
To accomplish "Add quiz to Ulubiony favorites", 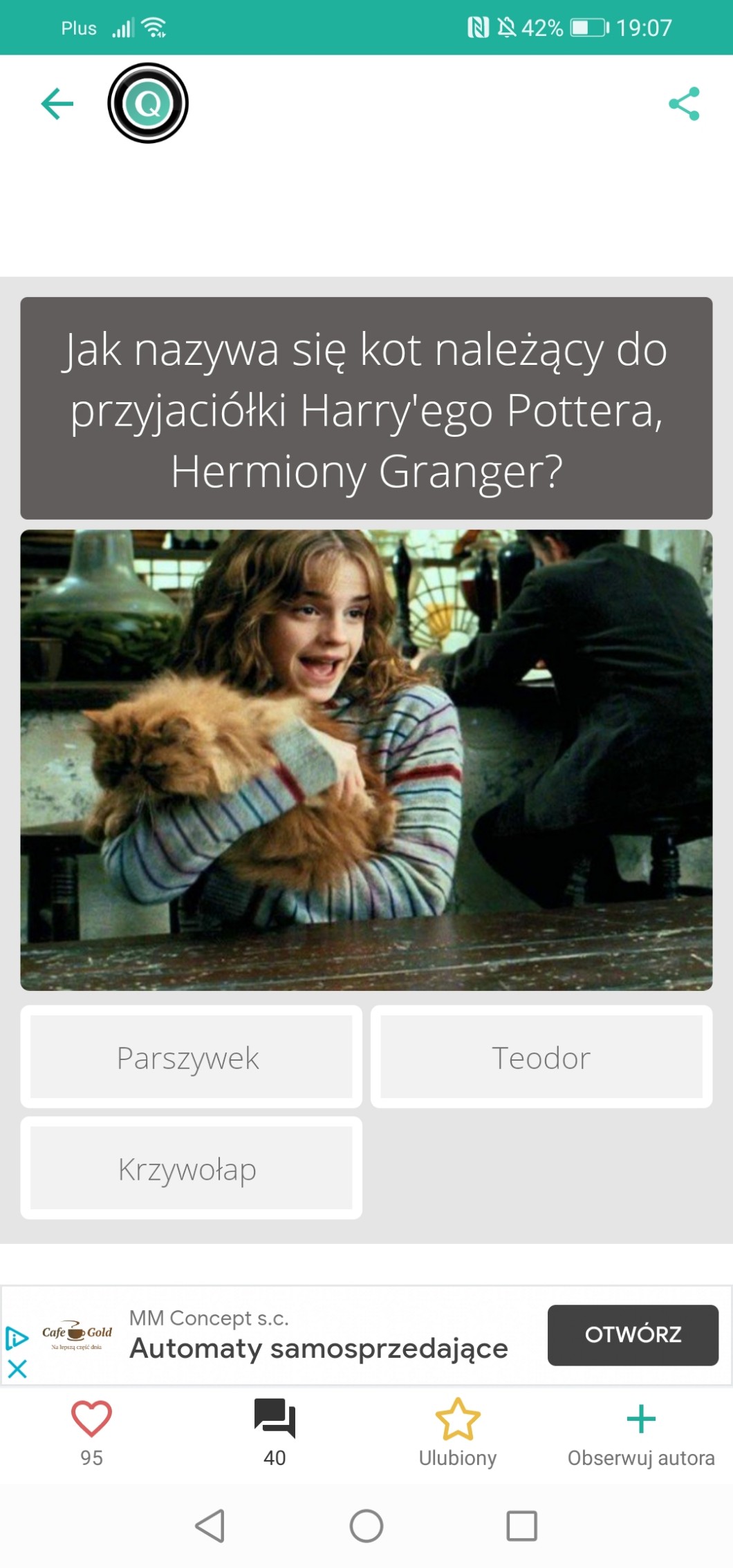I will point(458,1419).
